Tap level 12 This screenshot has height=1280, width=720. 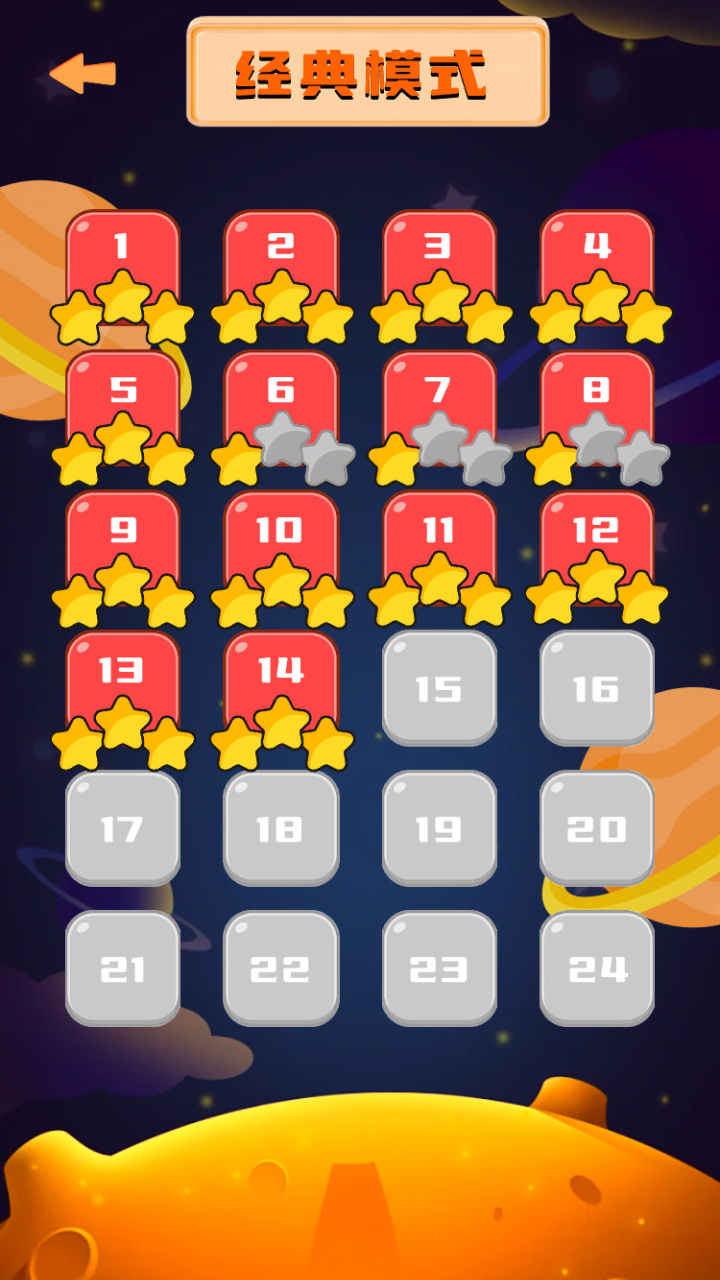coord(597,537)
